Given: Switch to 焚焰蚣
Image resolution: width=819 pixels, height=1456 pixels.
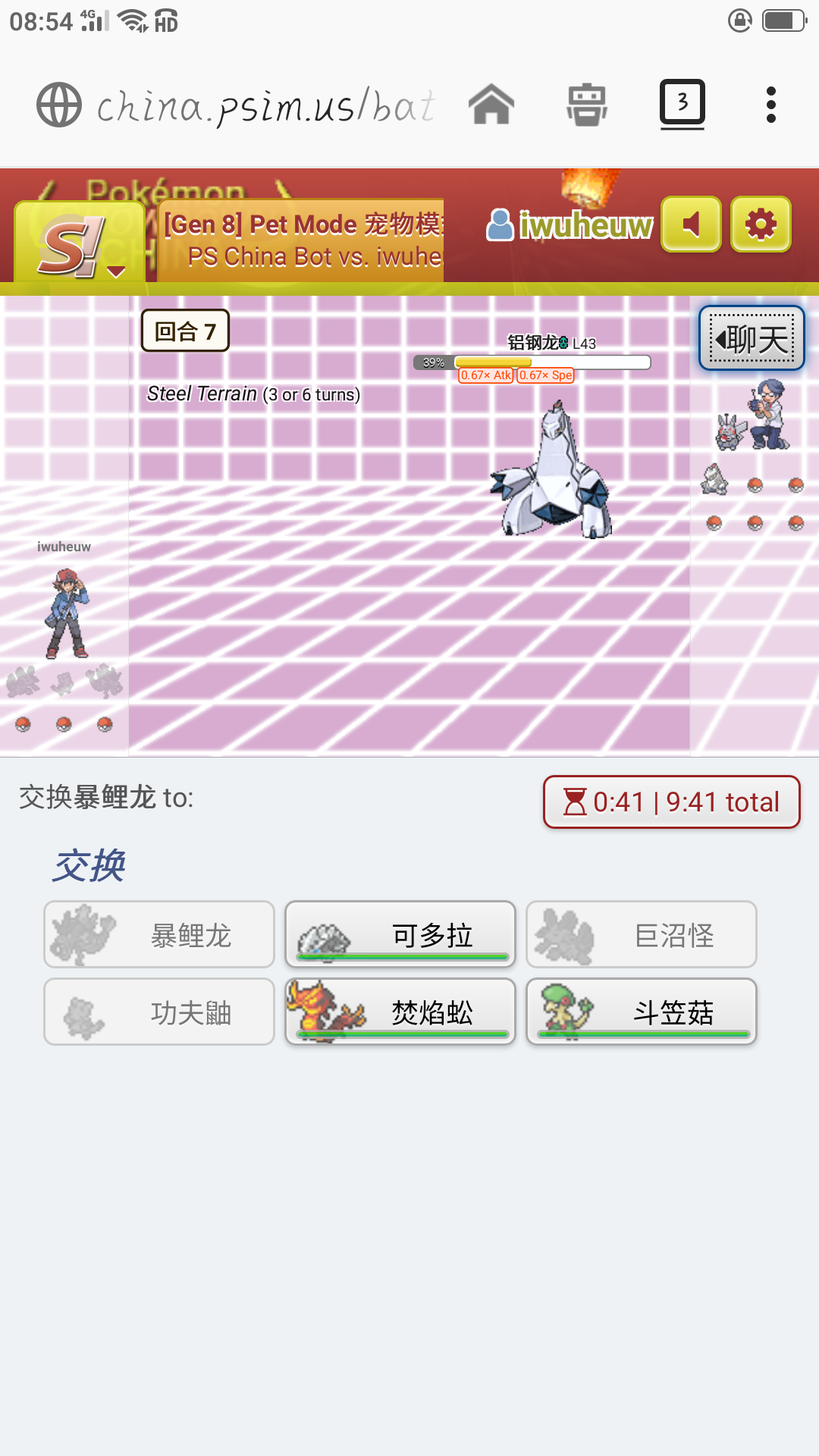Looking at the screenshot, I should pos(400,1012).
